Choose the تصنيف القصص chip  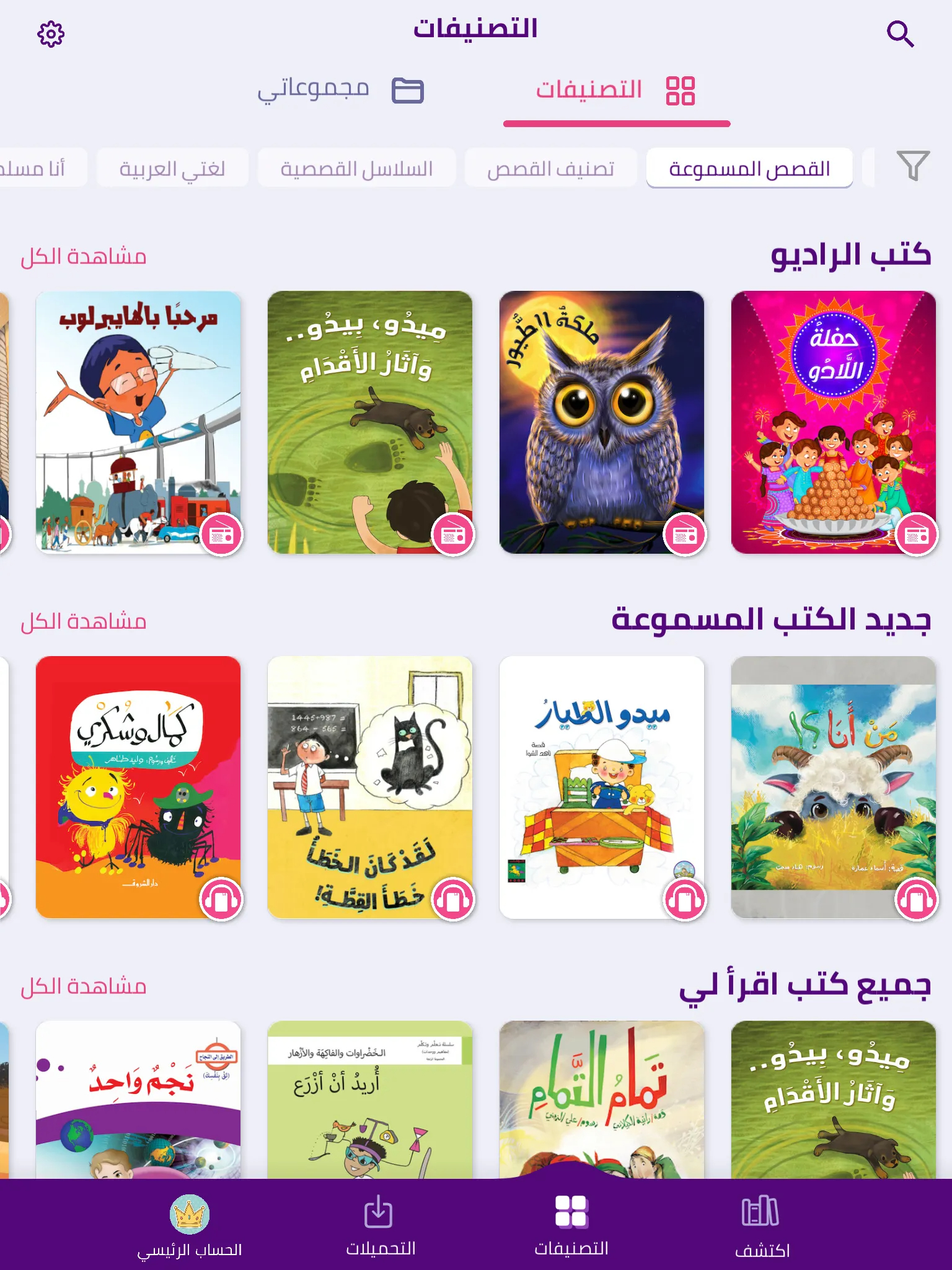point(550,168)
